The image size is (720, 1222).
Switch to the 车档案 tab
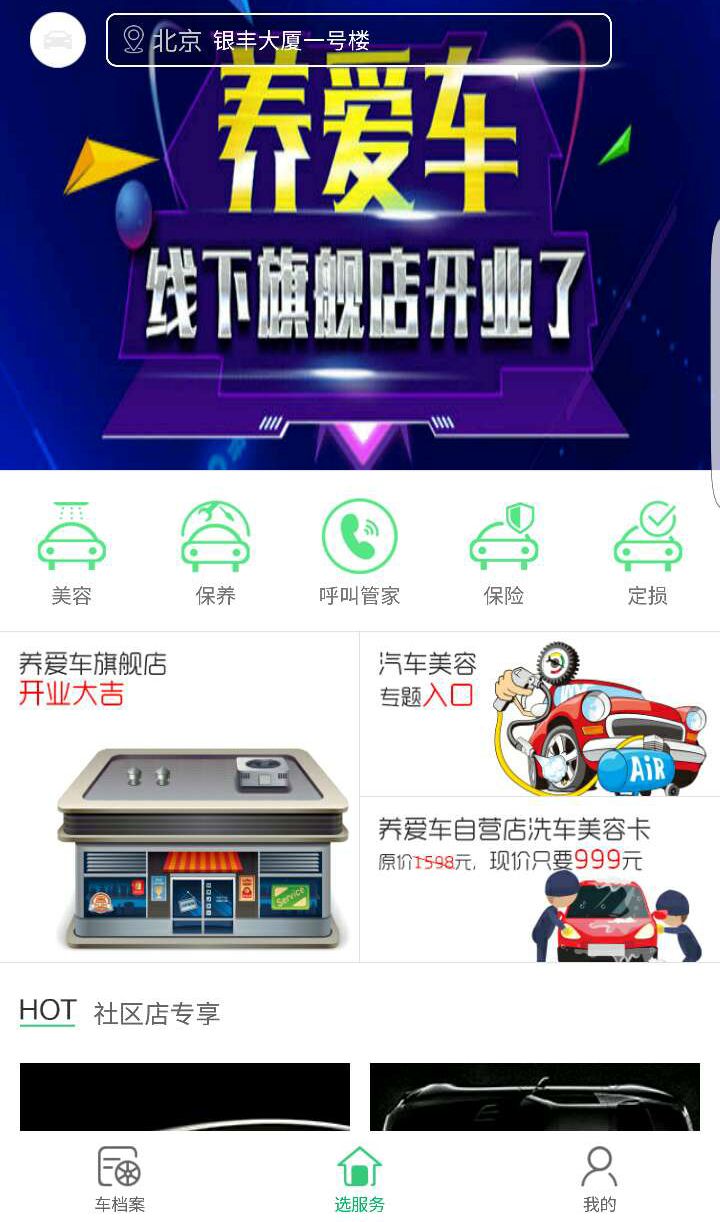point(120,1179)
